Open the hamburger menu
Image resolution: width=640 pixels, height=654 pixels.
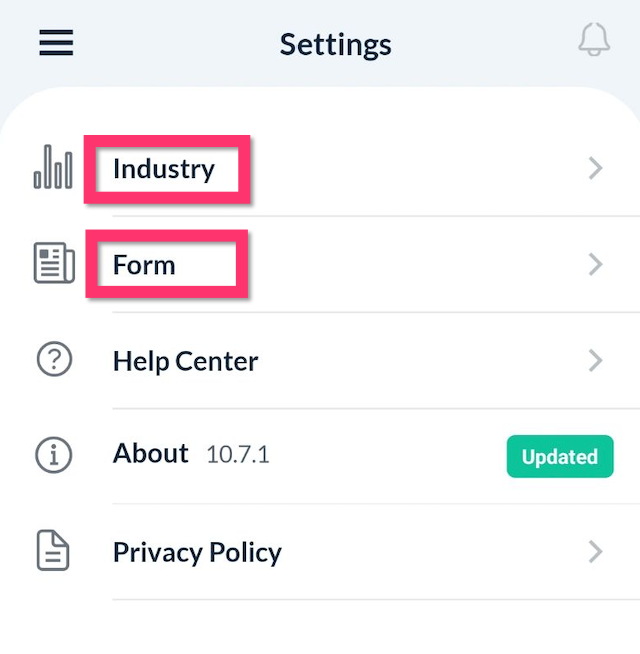coord(56,43)
